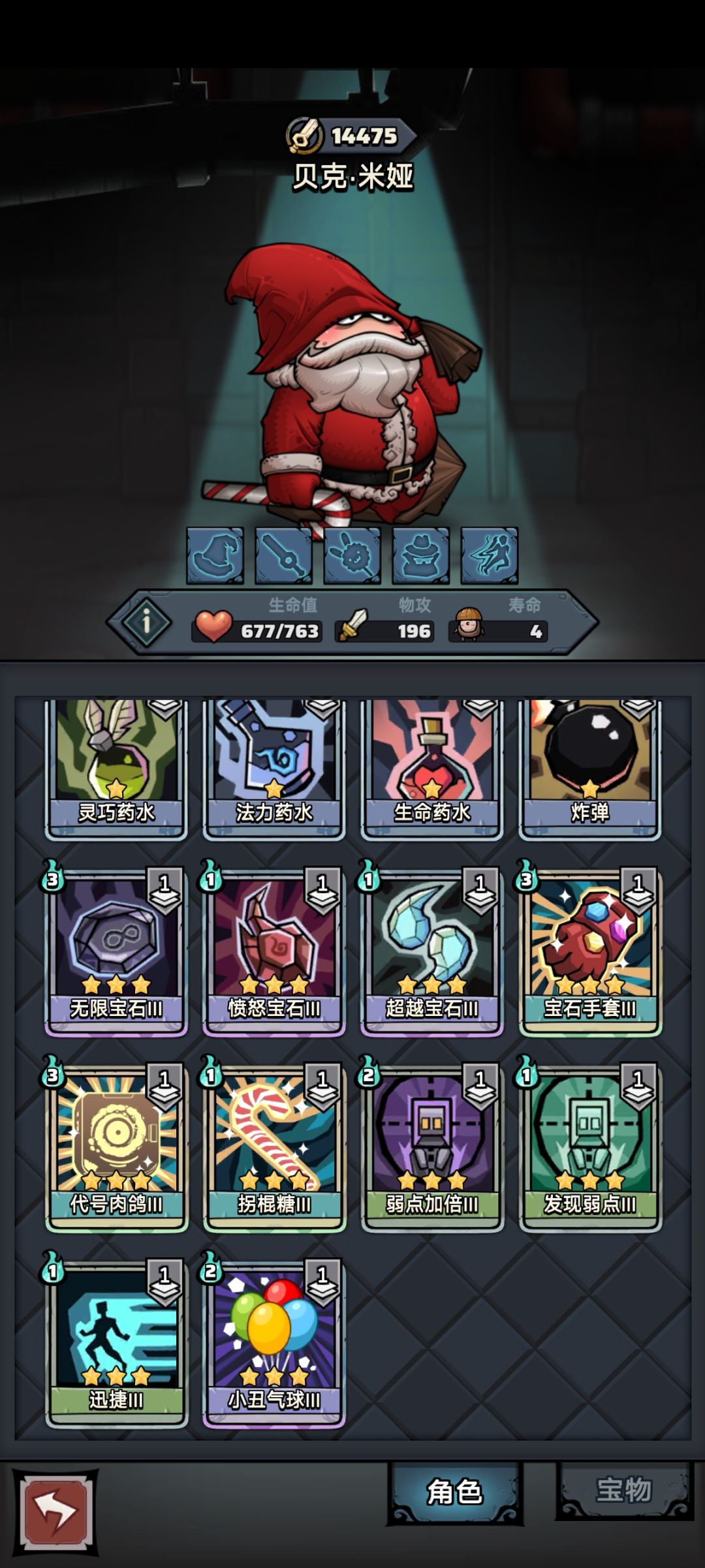Image resolution: width=705 pixels, height=1568 pixels.
Task: View the 代号肉鸽III card
Action: [116, 1147]
